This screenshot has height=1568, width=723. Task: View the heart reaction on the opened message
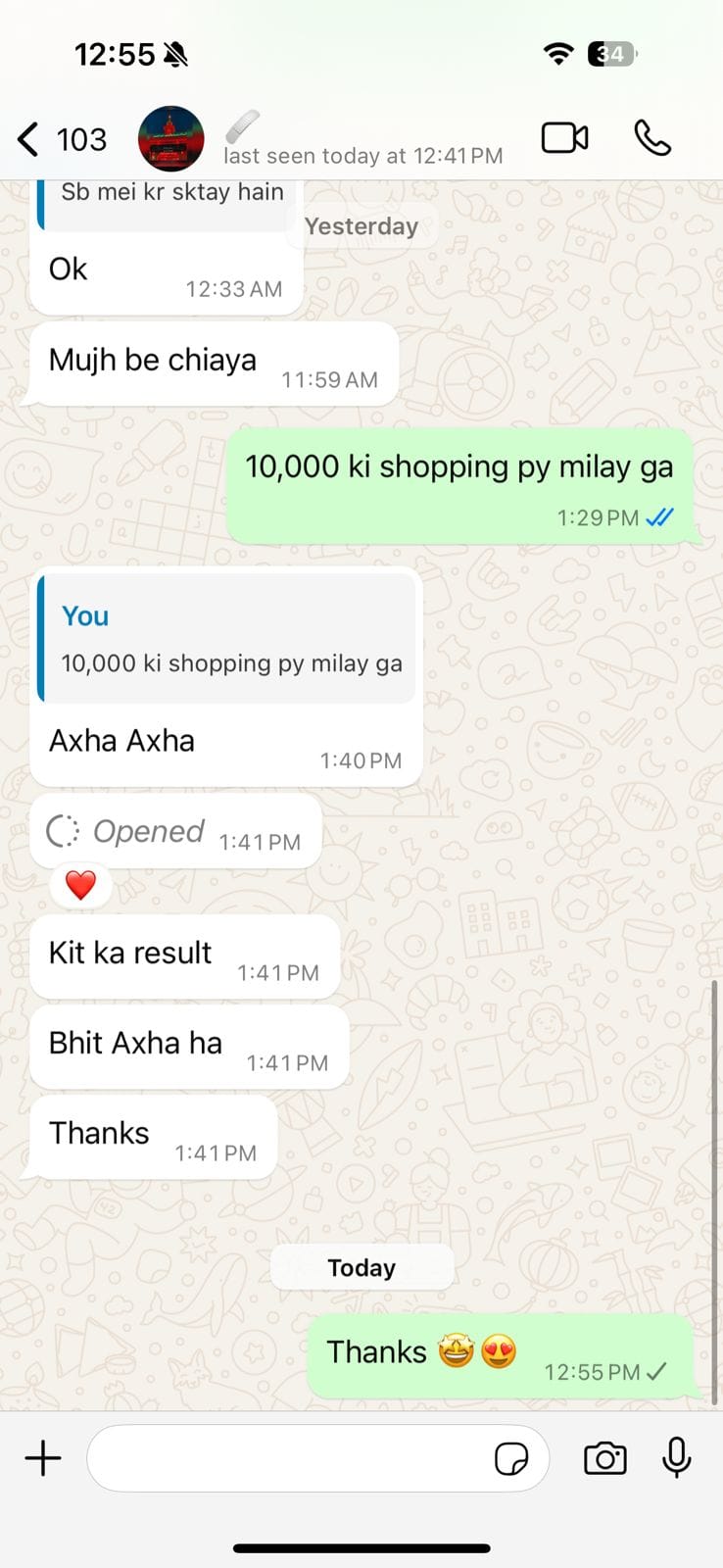80,885
